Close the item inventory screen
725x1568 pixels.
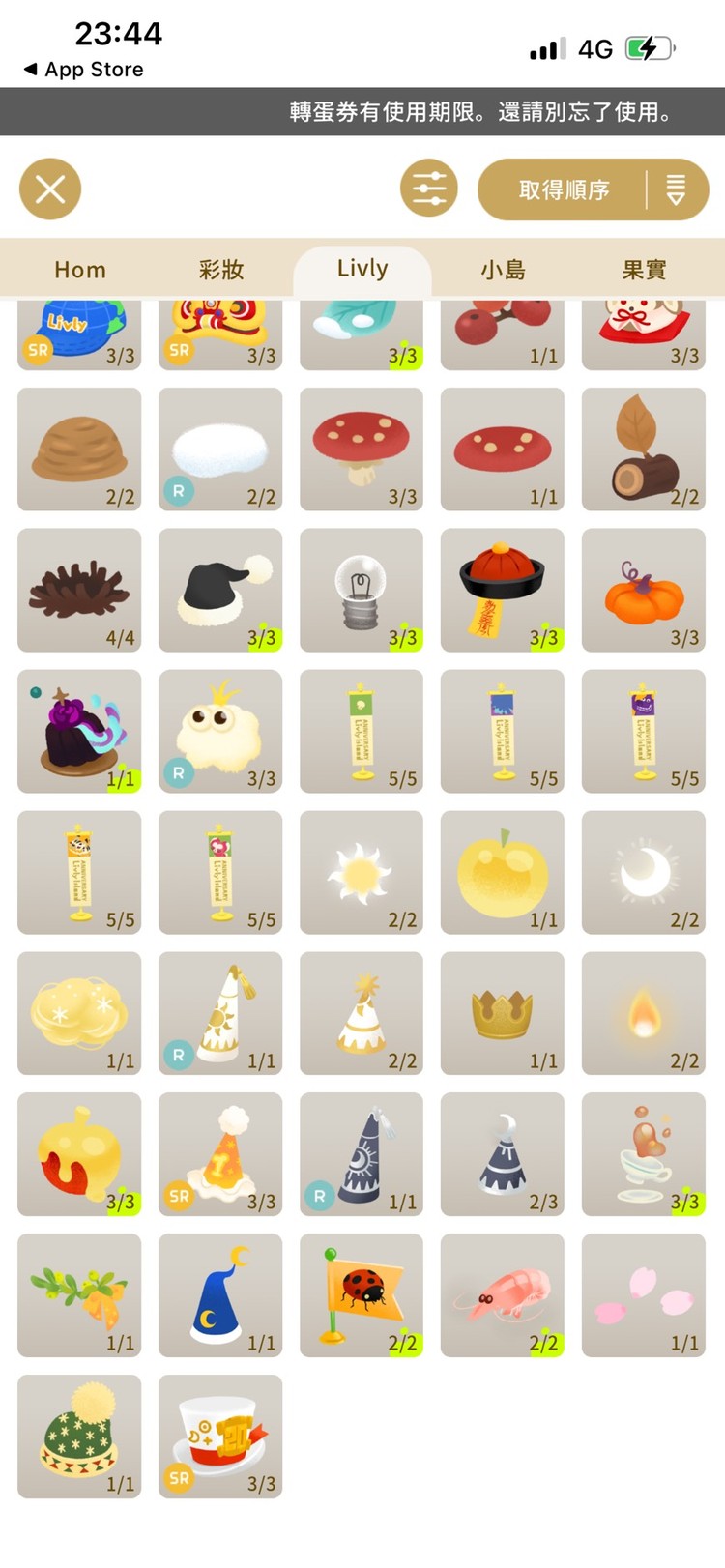[50, 189]
